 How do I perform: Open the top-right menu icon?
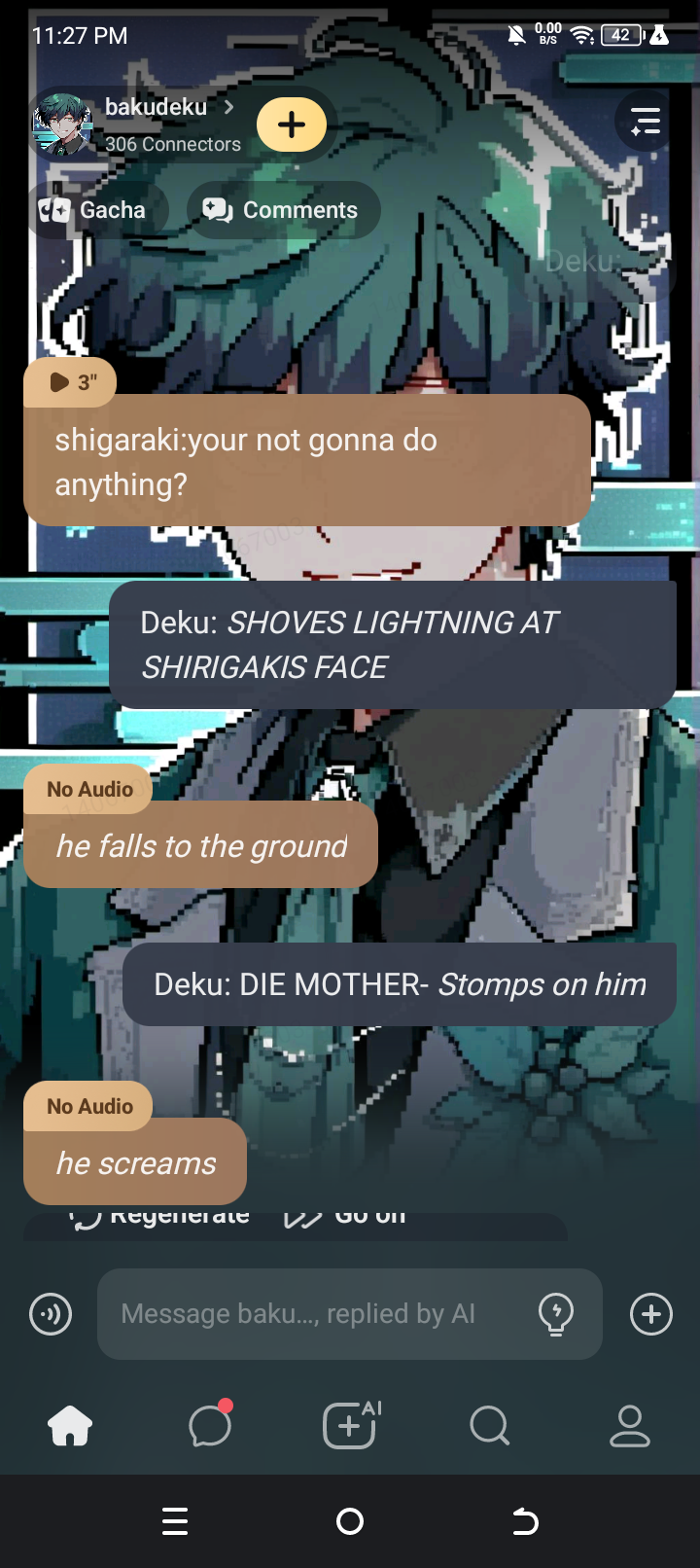pos(645,122)
